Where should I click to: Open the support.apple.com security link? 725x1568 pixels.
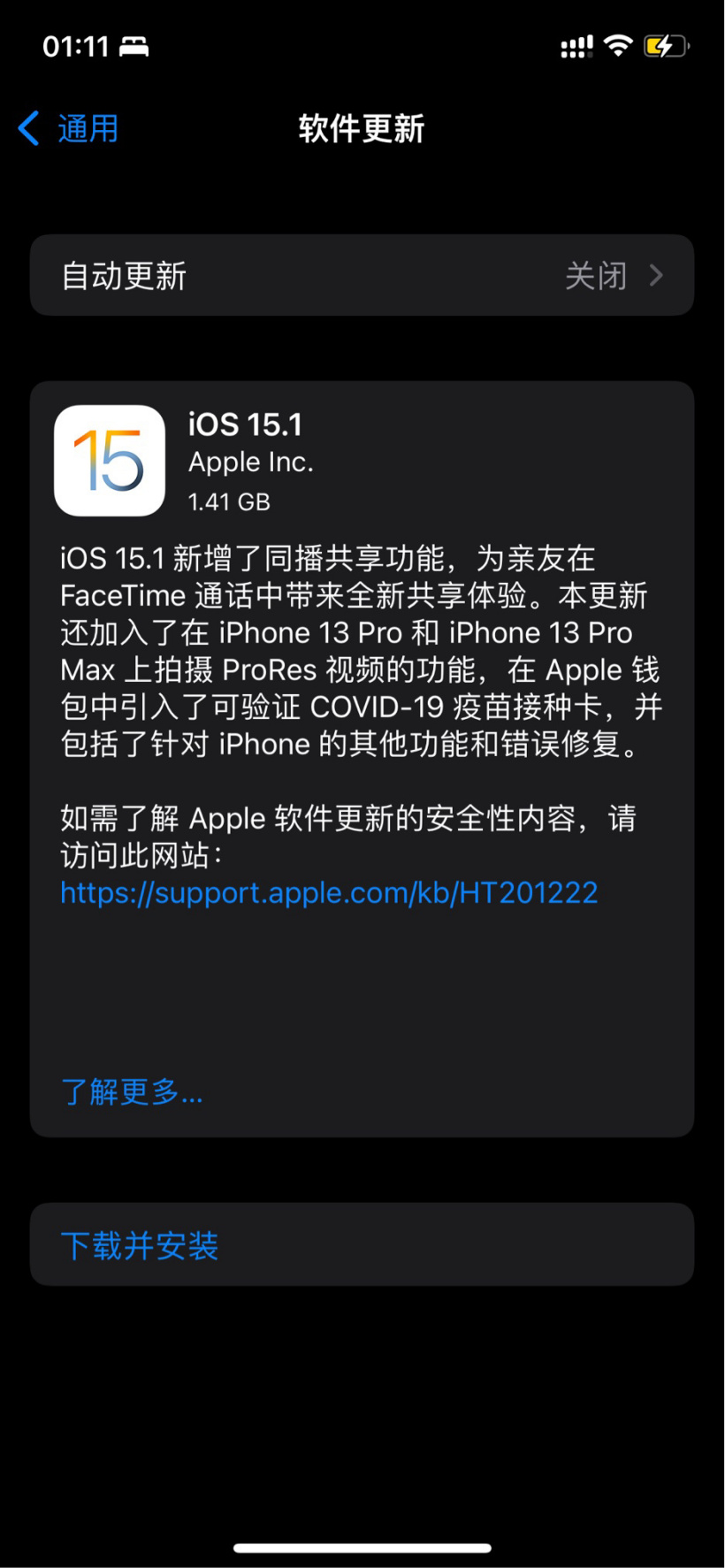(x=329, y=892)
